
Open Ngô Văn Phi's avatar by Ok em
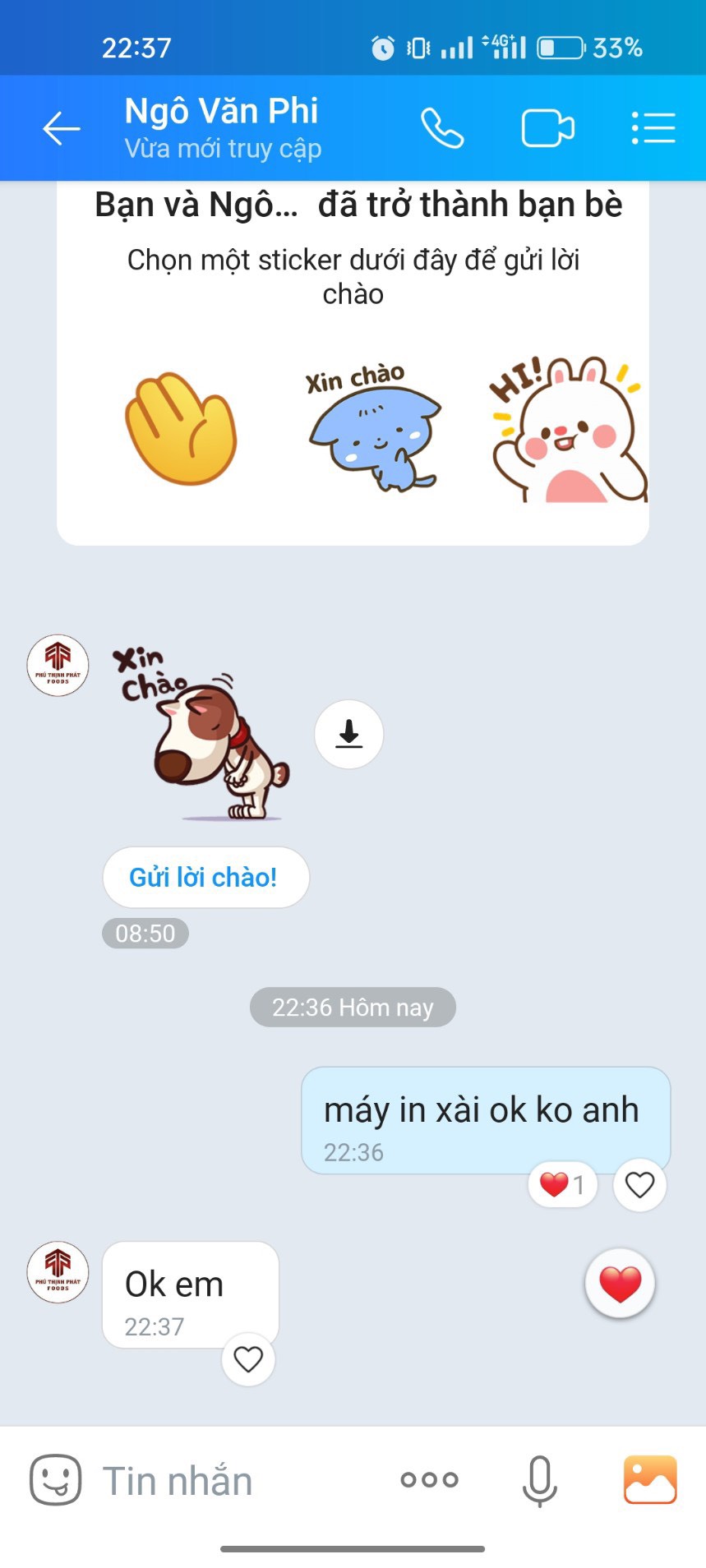point(58,1271)
